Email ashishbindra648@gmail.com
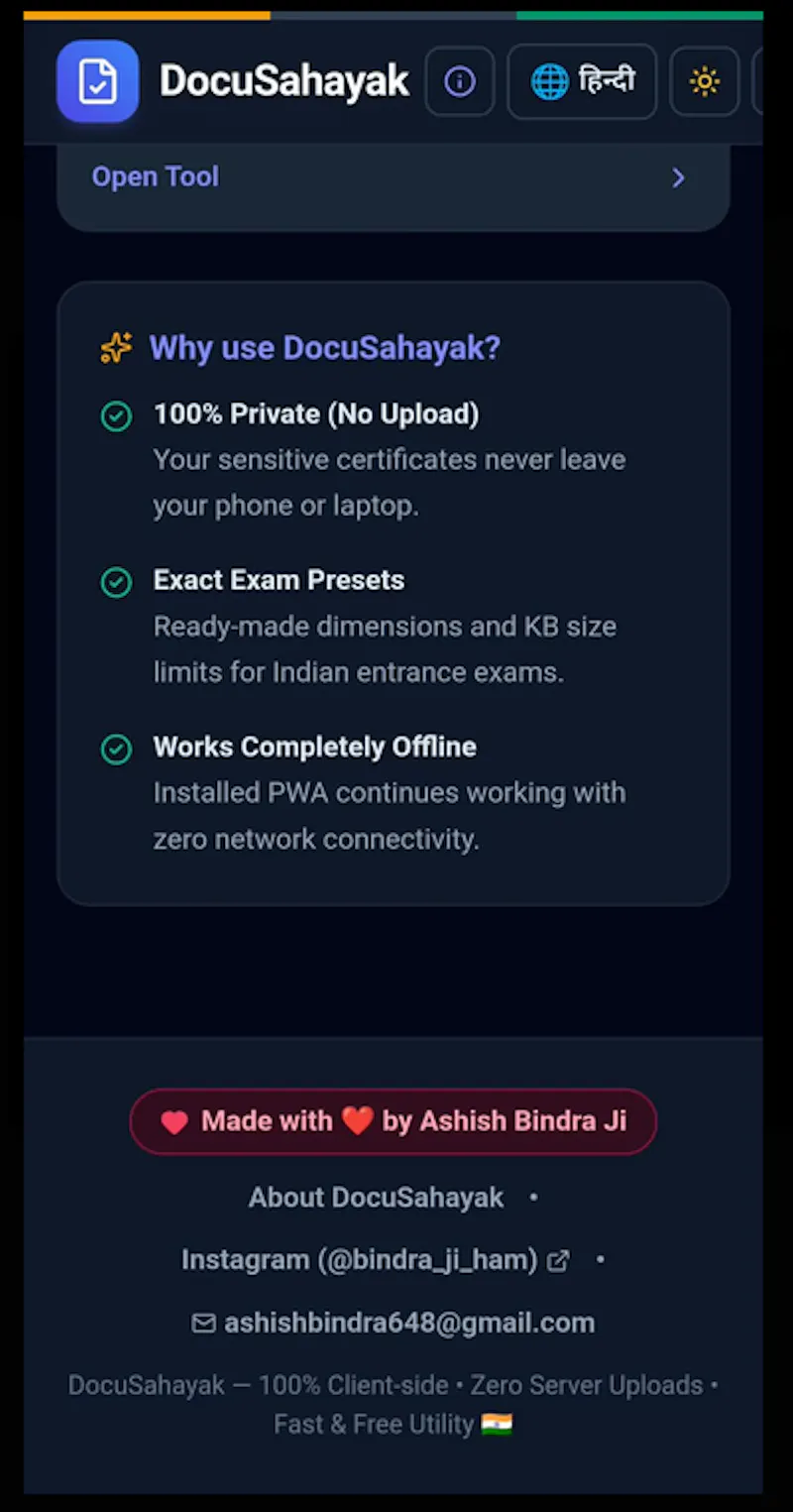Viewport: 793px width, 1512px height. (394, 1323)
